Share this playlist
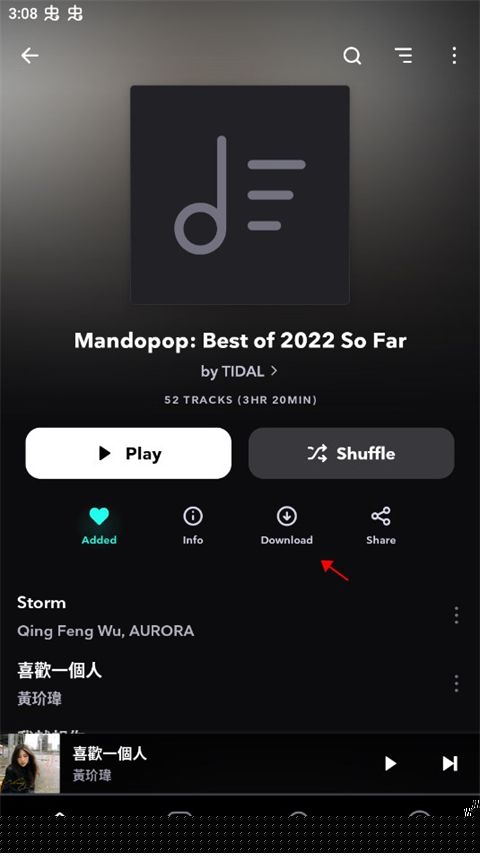The image size is (480, 853). click(x=381, y=526)
